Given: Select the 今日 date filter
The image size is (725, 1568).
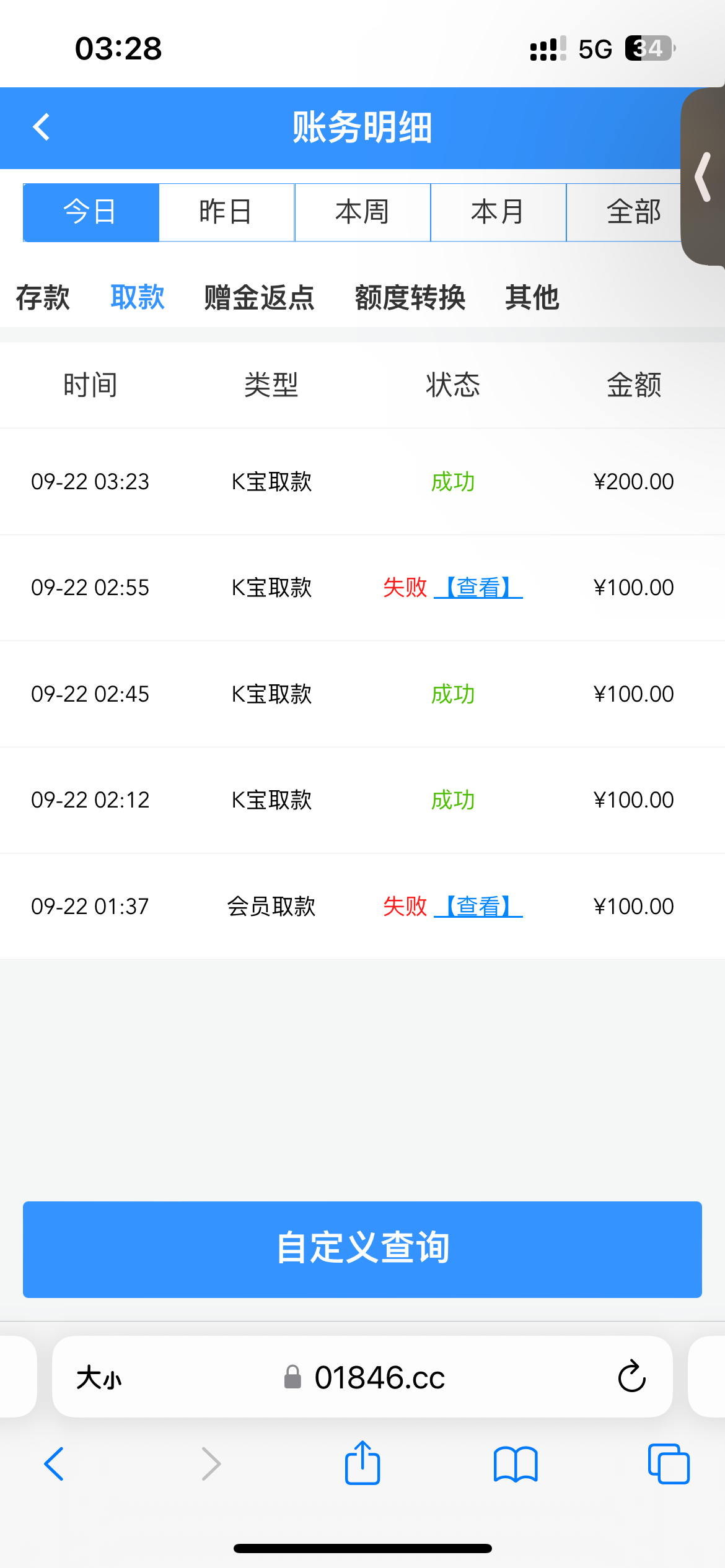Looking at the screenshot, I should click(91, 212).
